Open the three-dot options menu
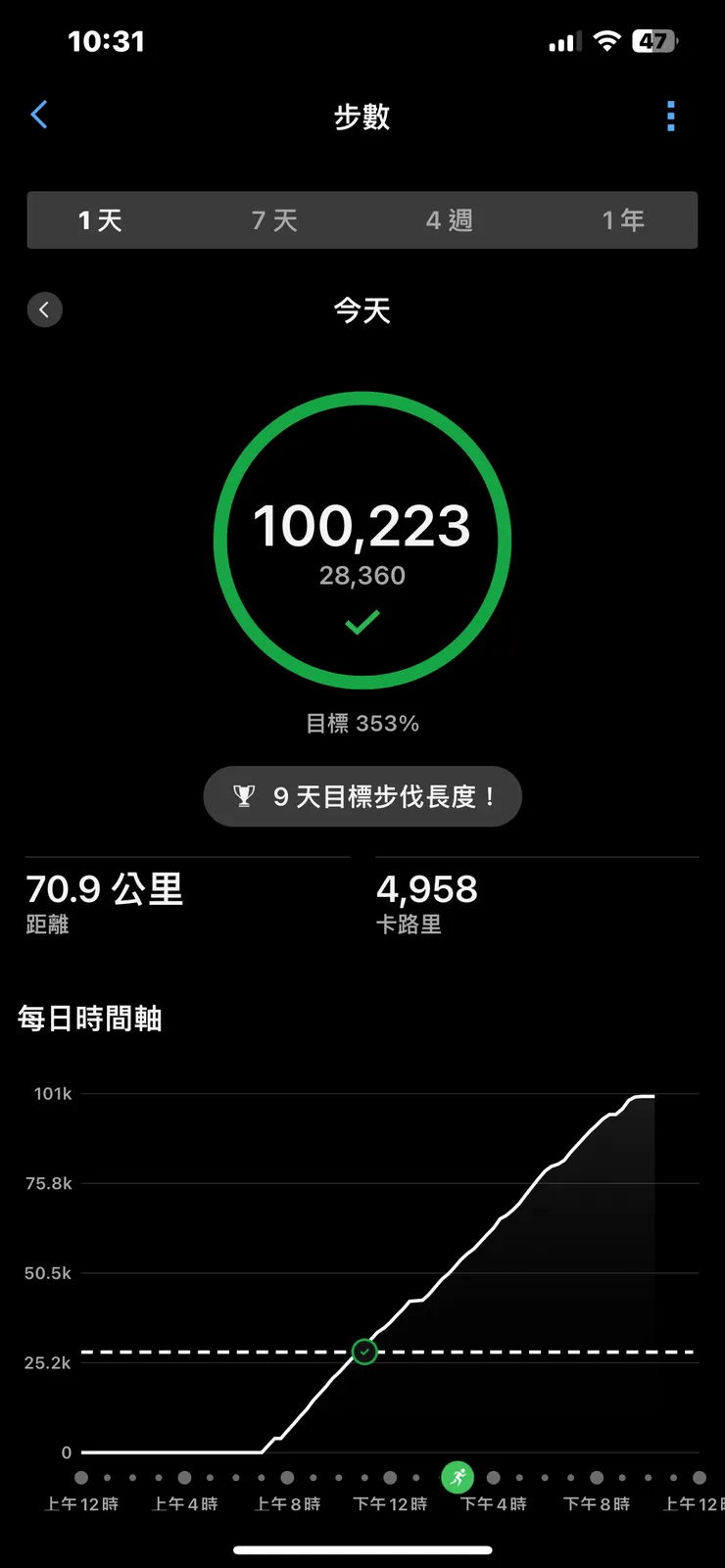725x1568 pixels. [x=670, y=115]
